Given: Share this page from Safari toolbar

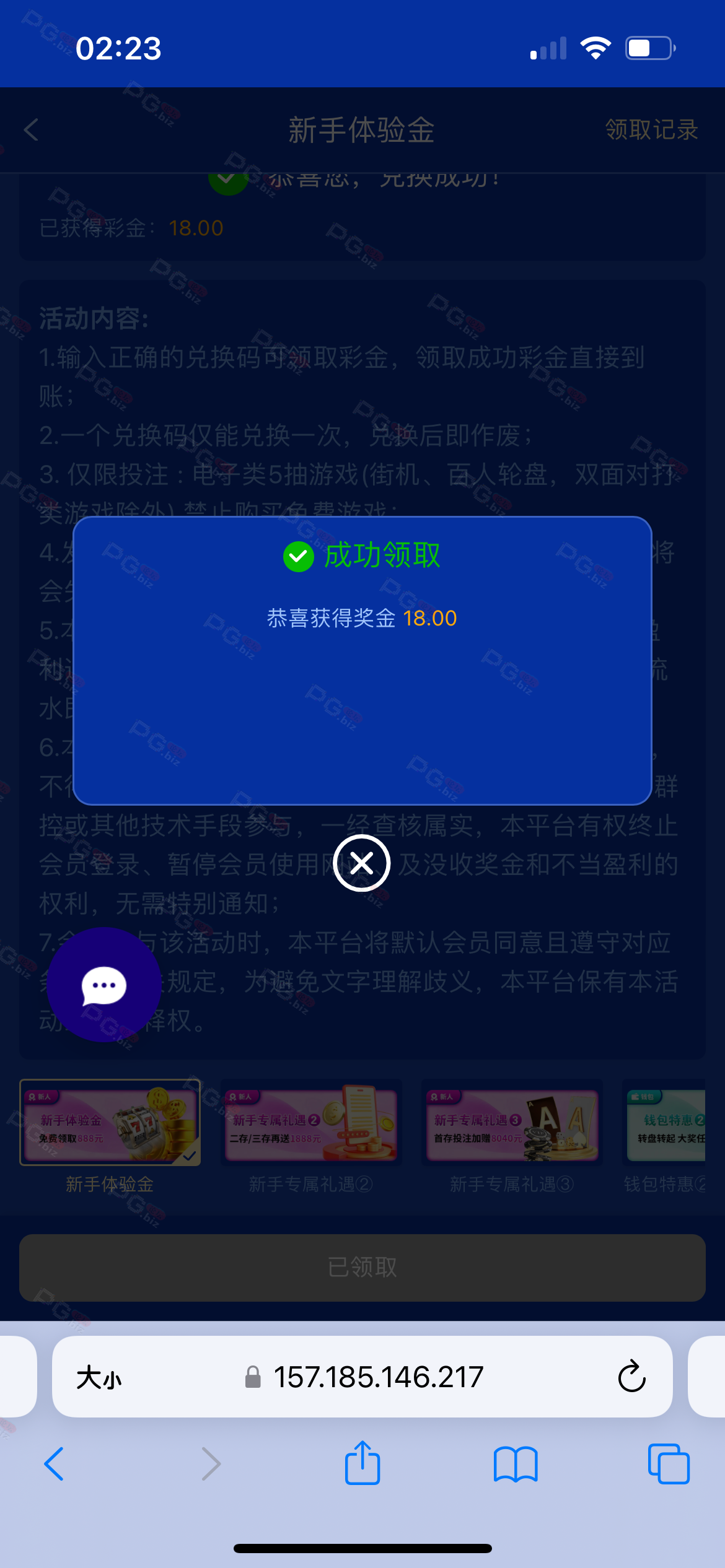Looking at the screenshot, I should coord(362,1463).
